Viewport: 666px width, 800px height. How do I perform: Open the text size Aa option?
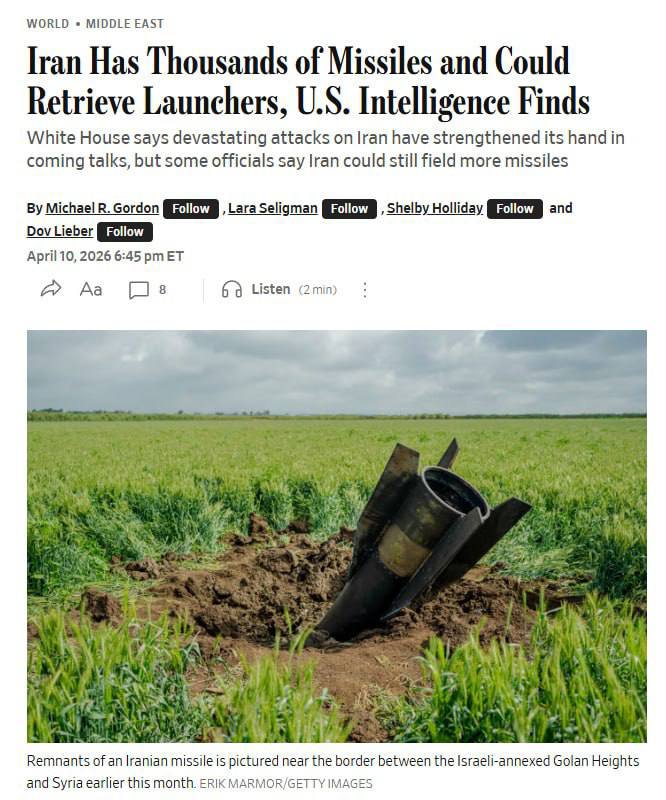91,290
